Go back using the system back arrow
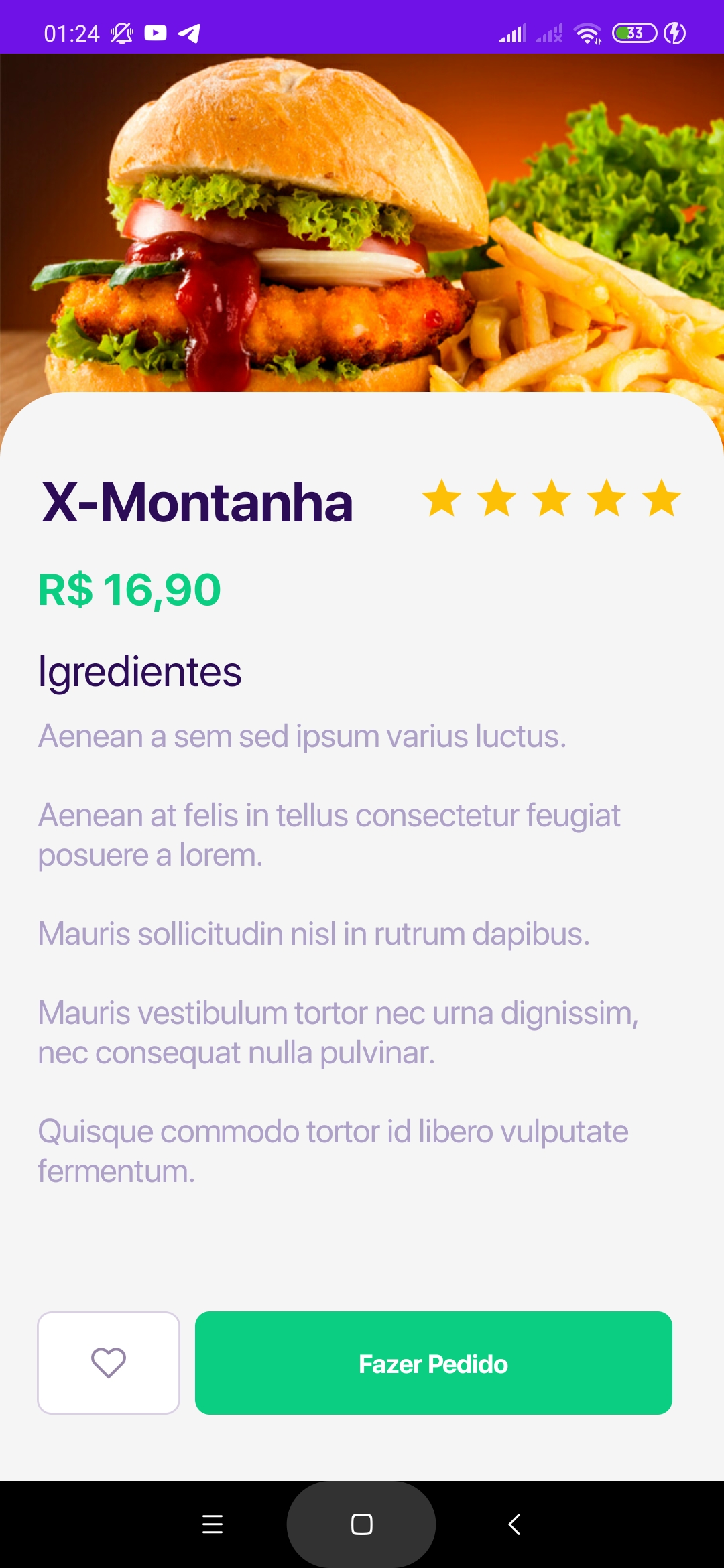 514,1524
